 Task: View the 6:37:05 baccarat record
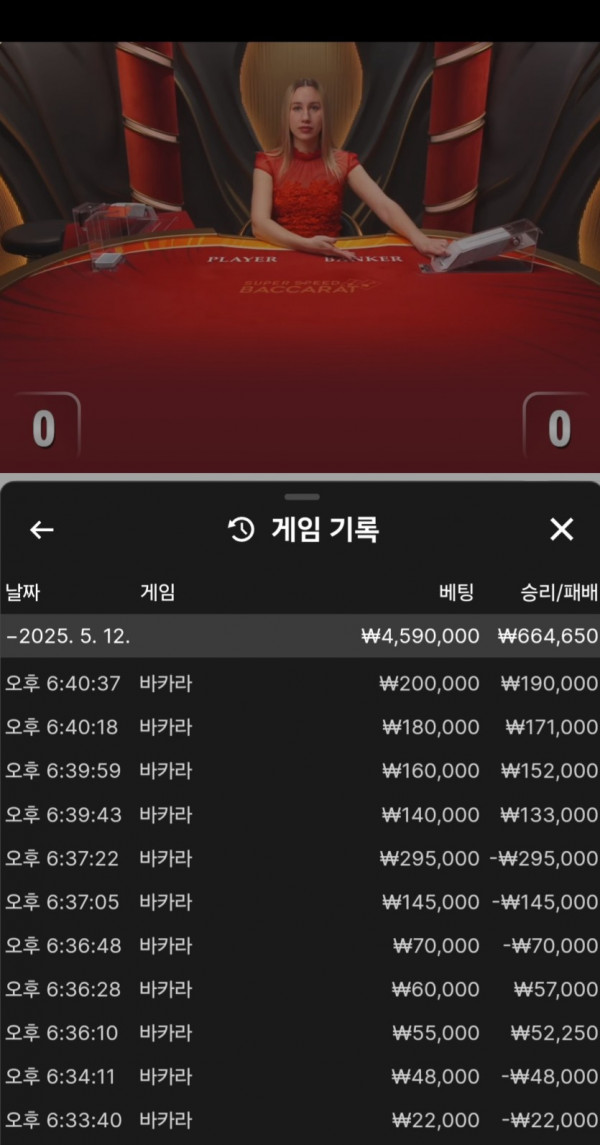point(300,903)
